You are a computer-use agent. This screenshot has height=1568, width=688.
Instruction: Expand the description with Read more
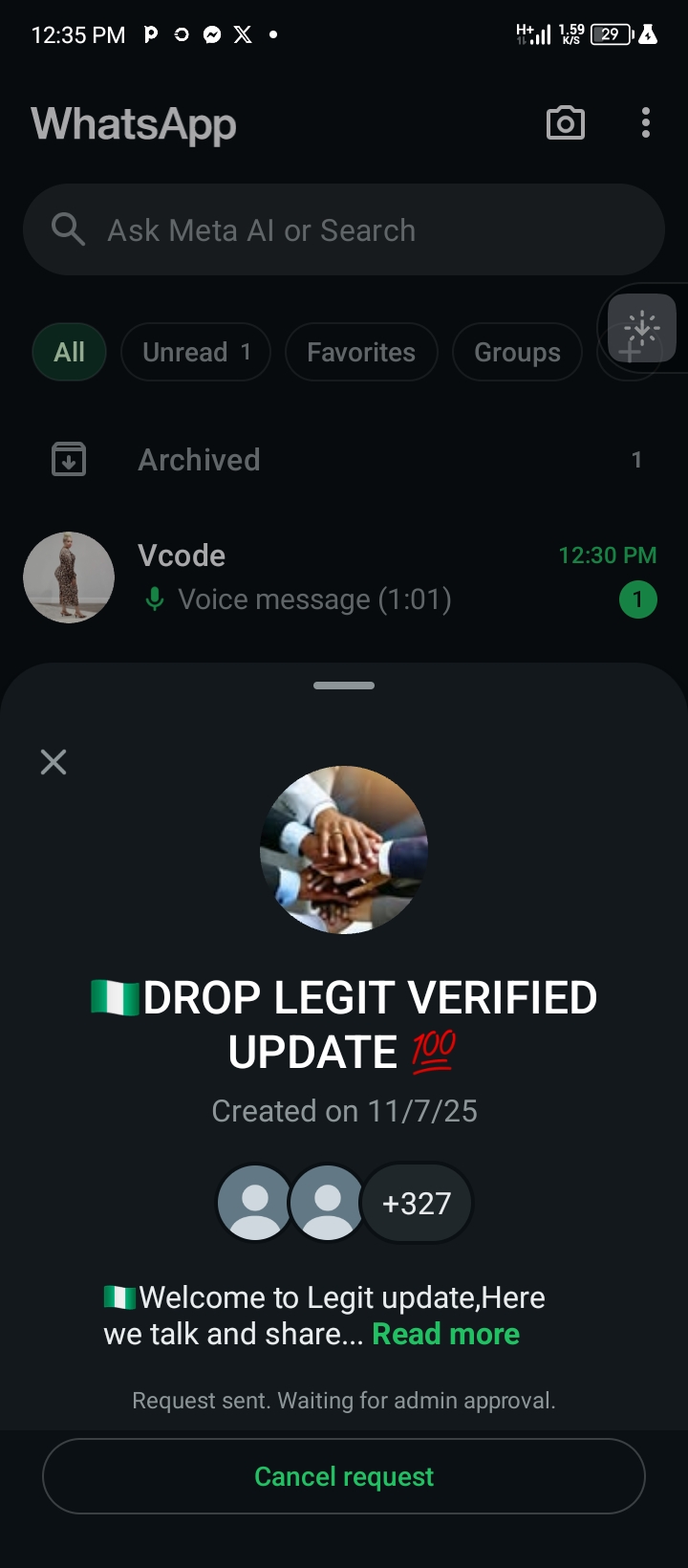[x=445, y=1334]
